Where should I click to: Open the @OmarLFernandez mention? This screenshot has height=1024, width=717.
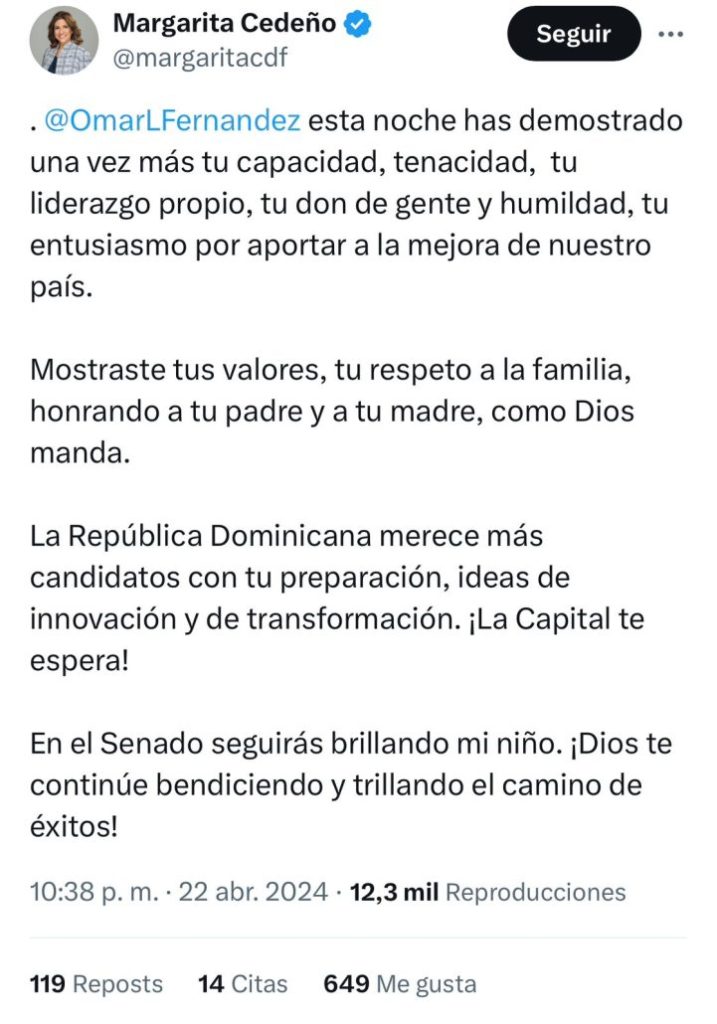[172, 121]
